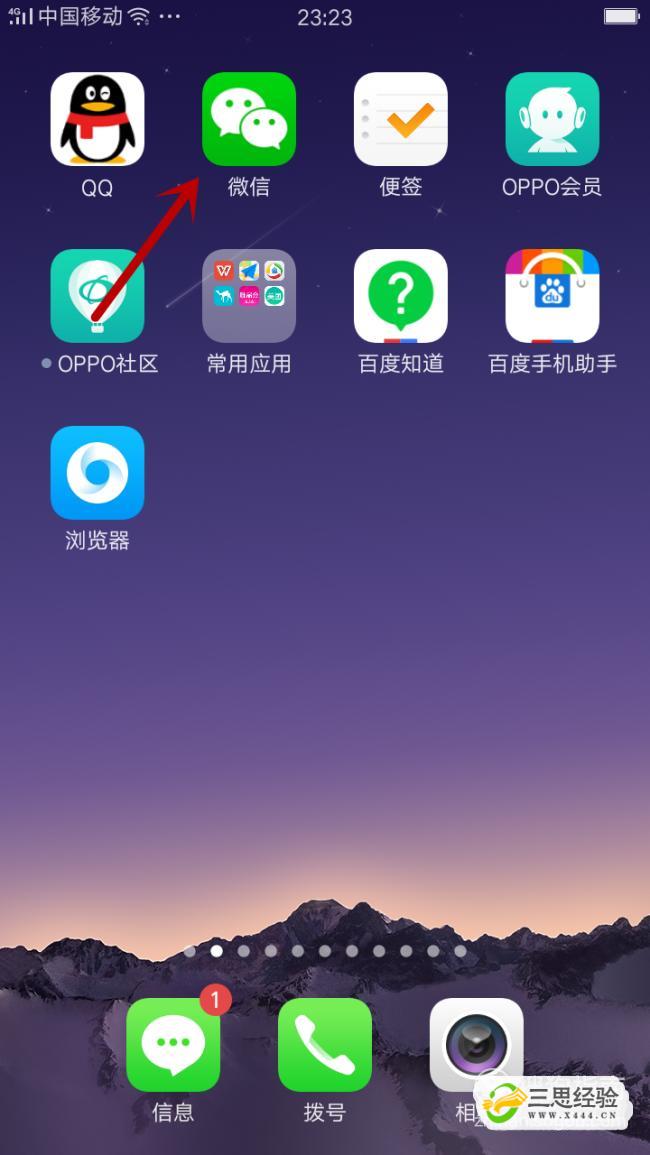Open OPPO会员 app
This screenshot has width=650, height=1155.
tap(552, 119)
